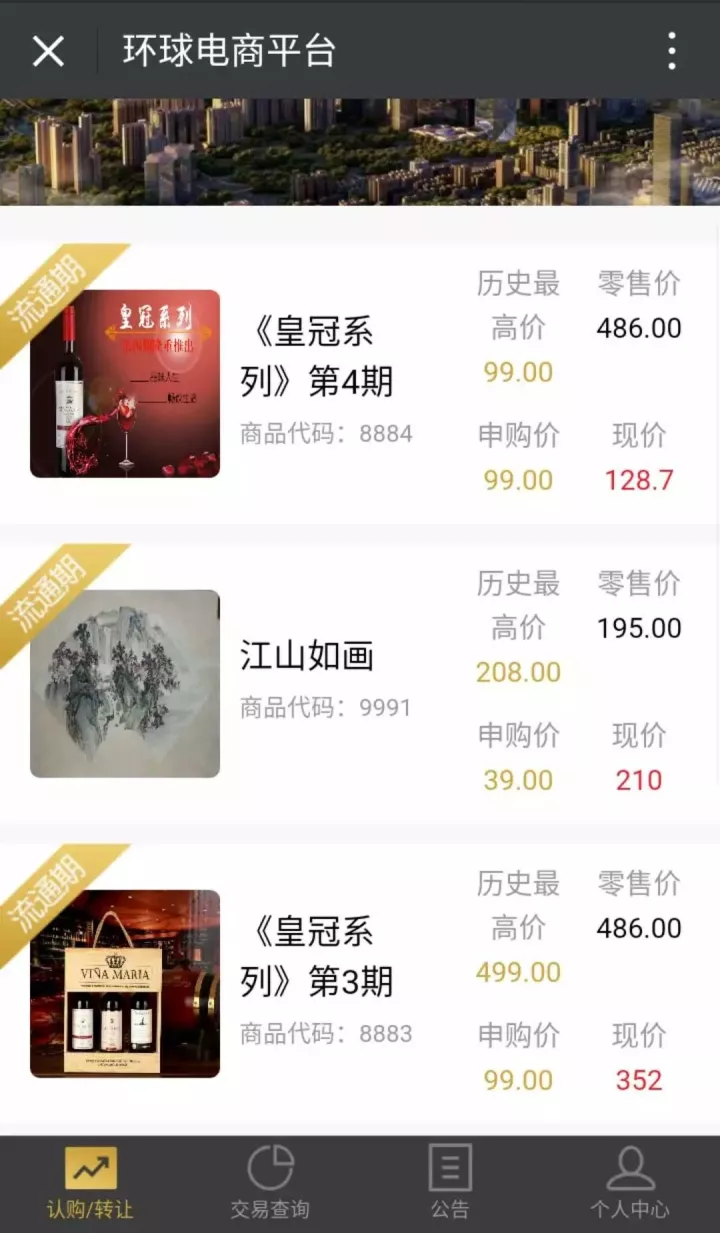The width and height of the screenshot is (720, 1233).
Task: Open 交易查询 via the pie chart icon
Action: [x=270, y=1167]
